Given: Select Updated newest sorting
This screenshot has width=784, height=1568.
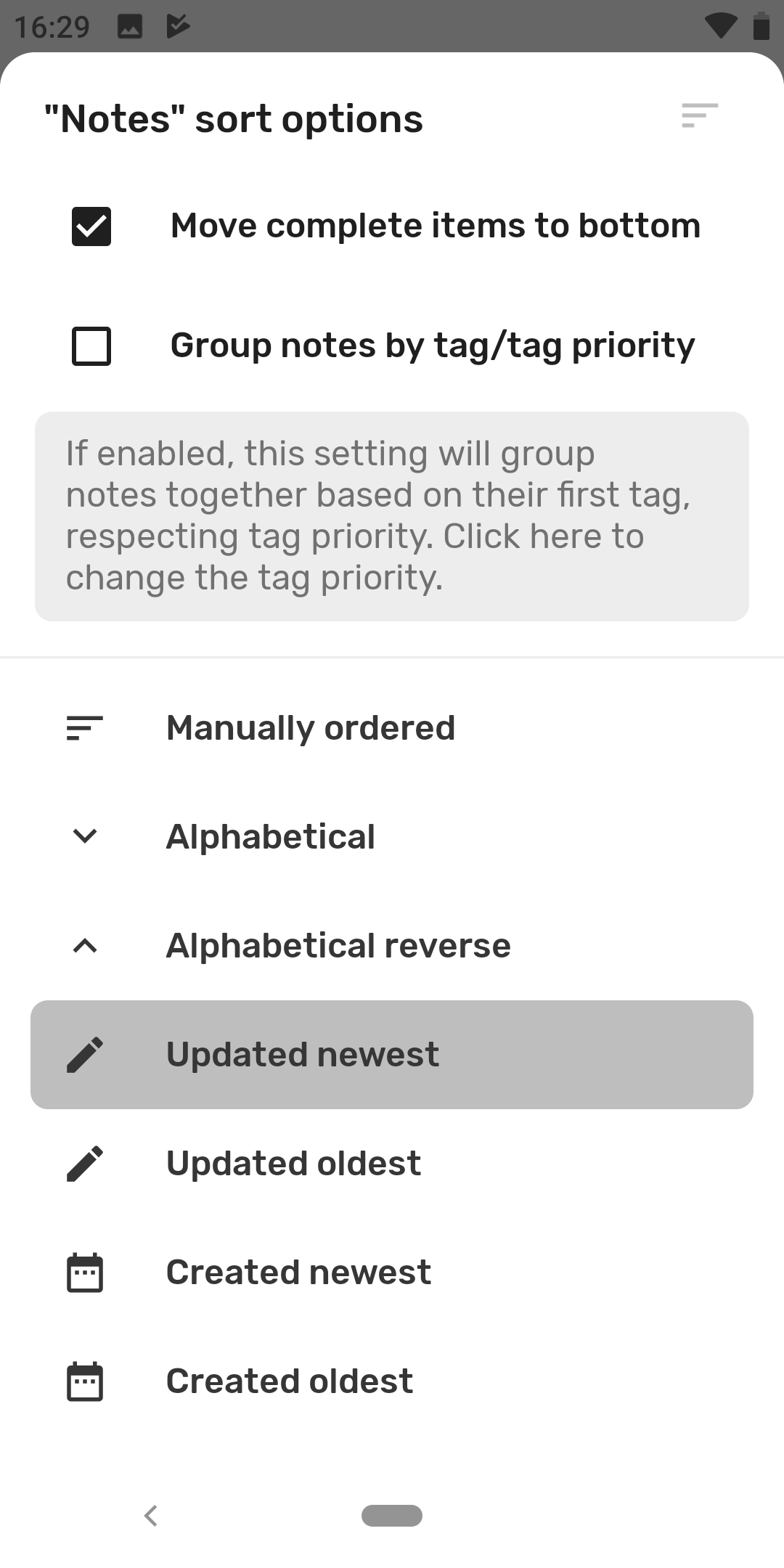Looking at the screenshot, I should tap(392, 1055).
